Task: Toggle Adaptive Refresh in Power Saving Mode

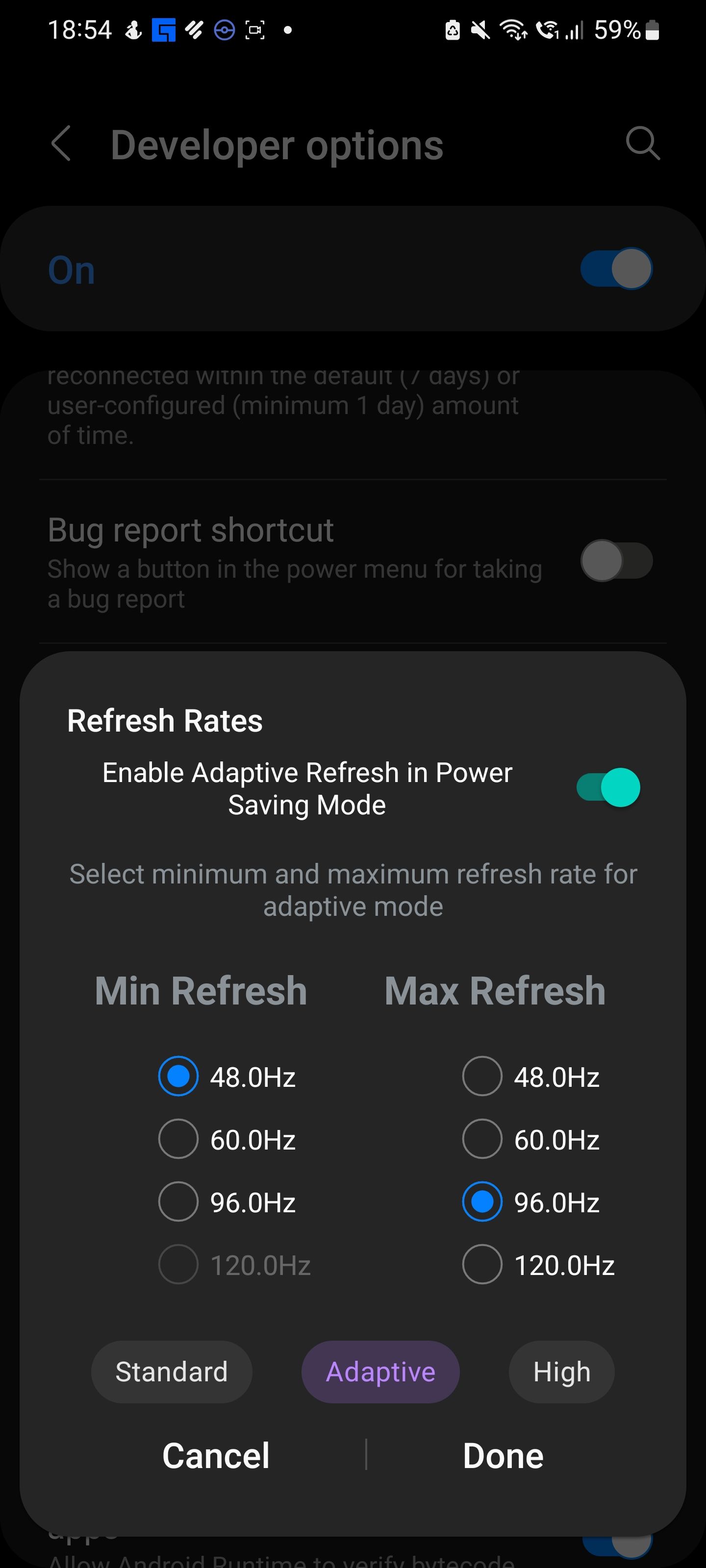Action: click(608, 787)
